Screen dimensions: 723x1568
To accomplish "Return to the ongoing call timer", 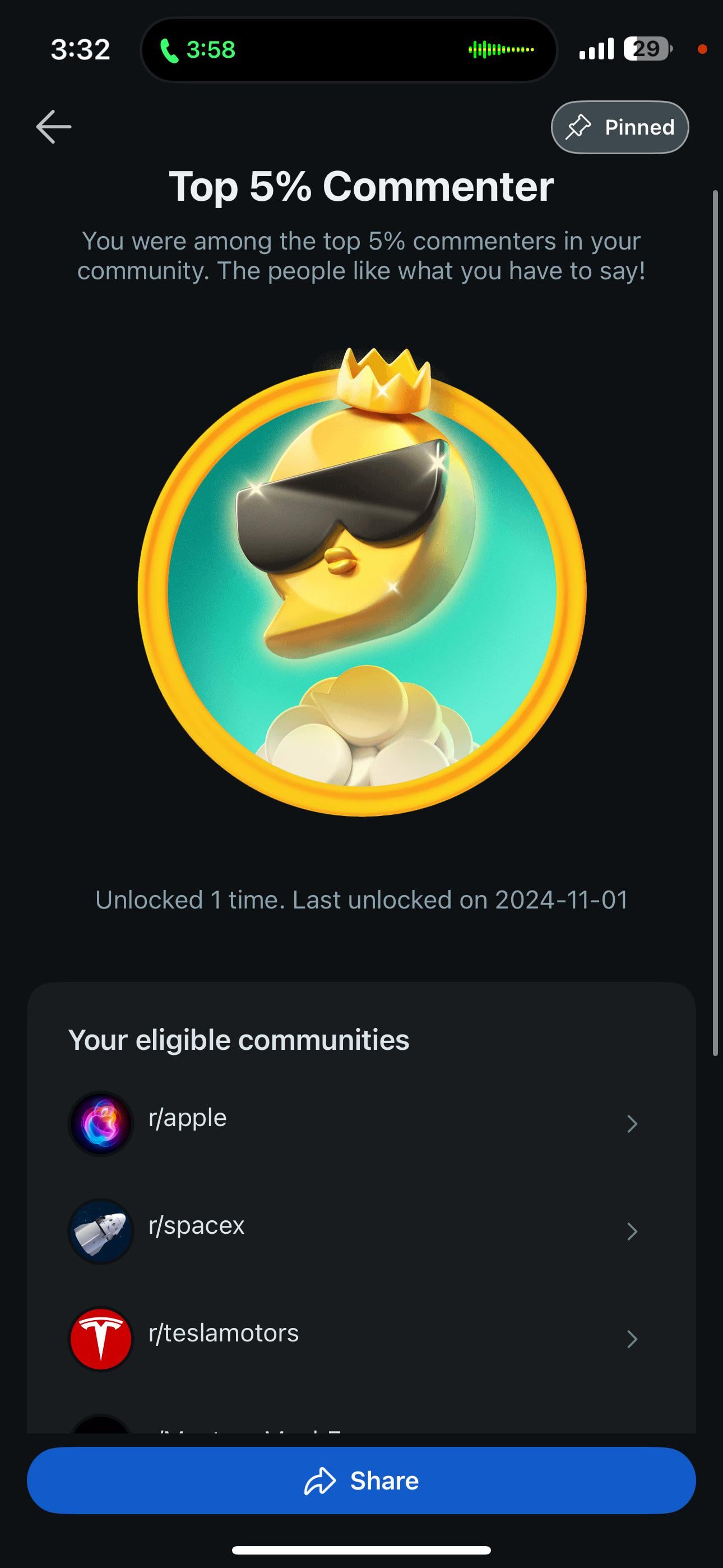I will pos(198,50).
